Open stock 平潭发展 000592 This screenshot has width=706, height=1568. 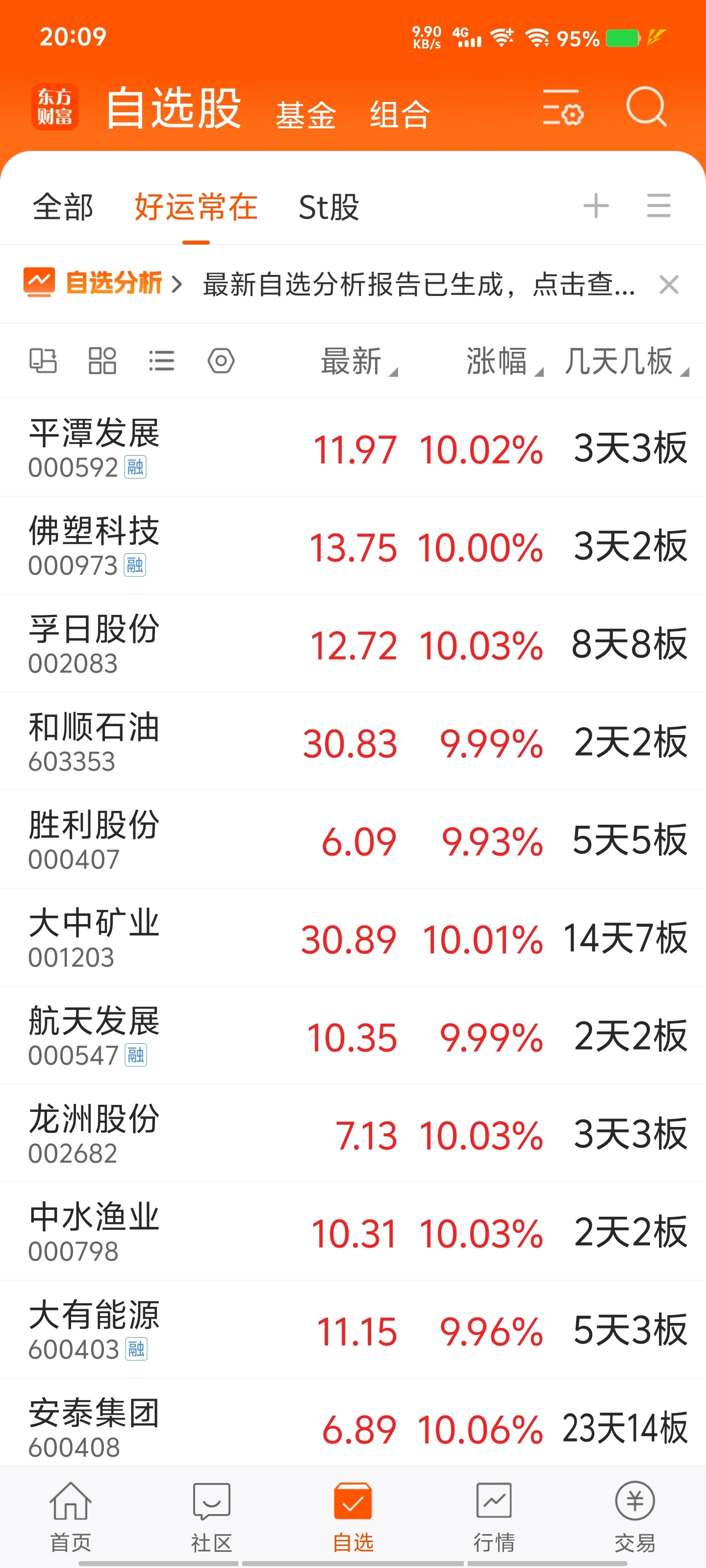click(95, 447)
